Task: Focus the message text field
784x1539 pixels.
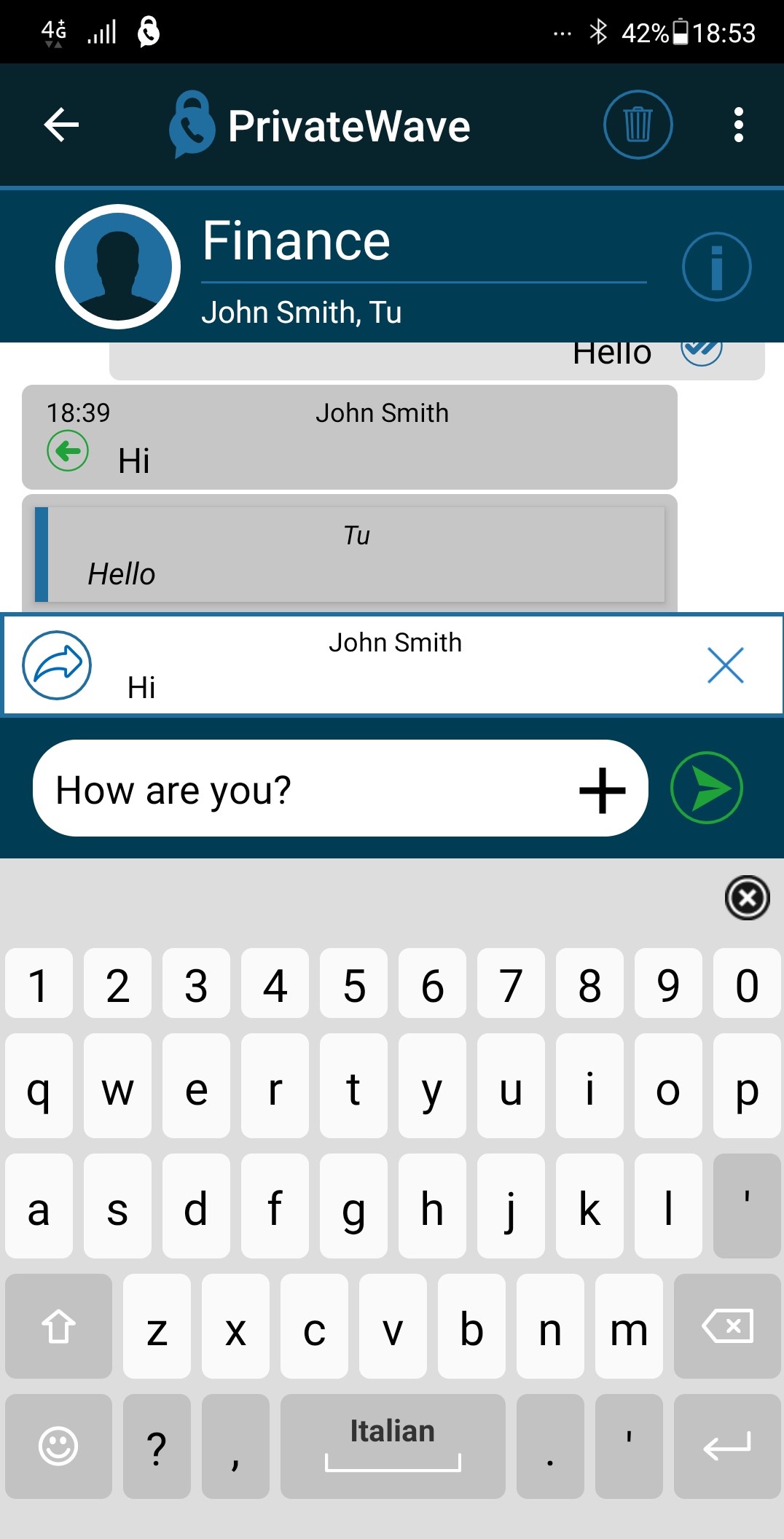Action: (306, 790)
